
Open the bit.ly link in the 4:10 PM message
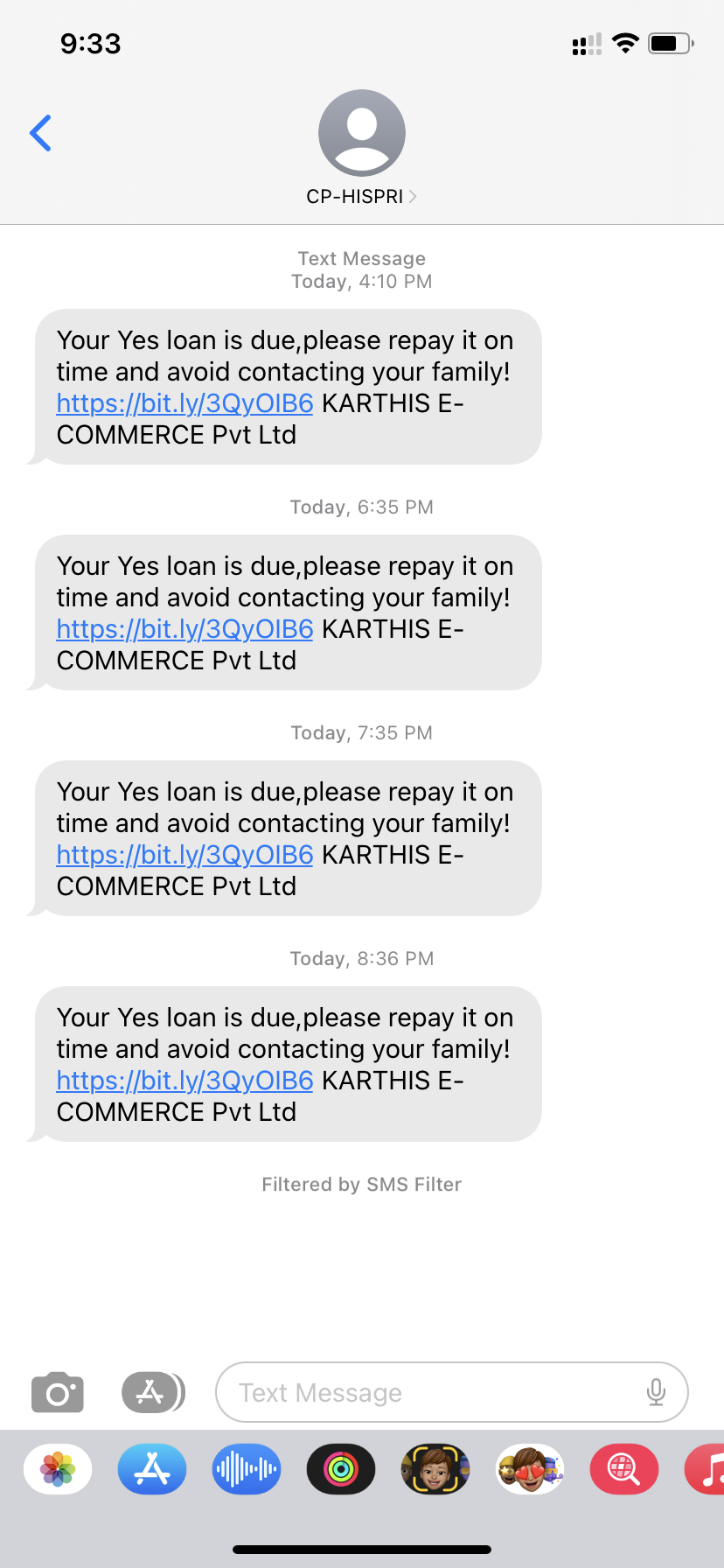pyautogui.click(x=184, y=403)
